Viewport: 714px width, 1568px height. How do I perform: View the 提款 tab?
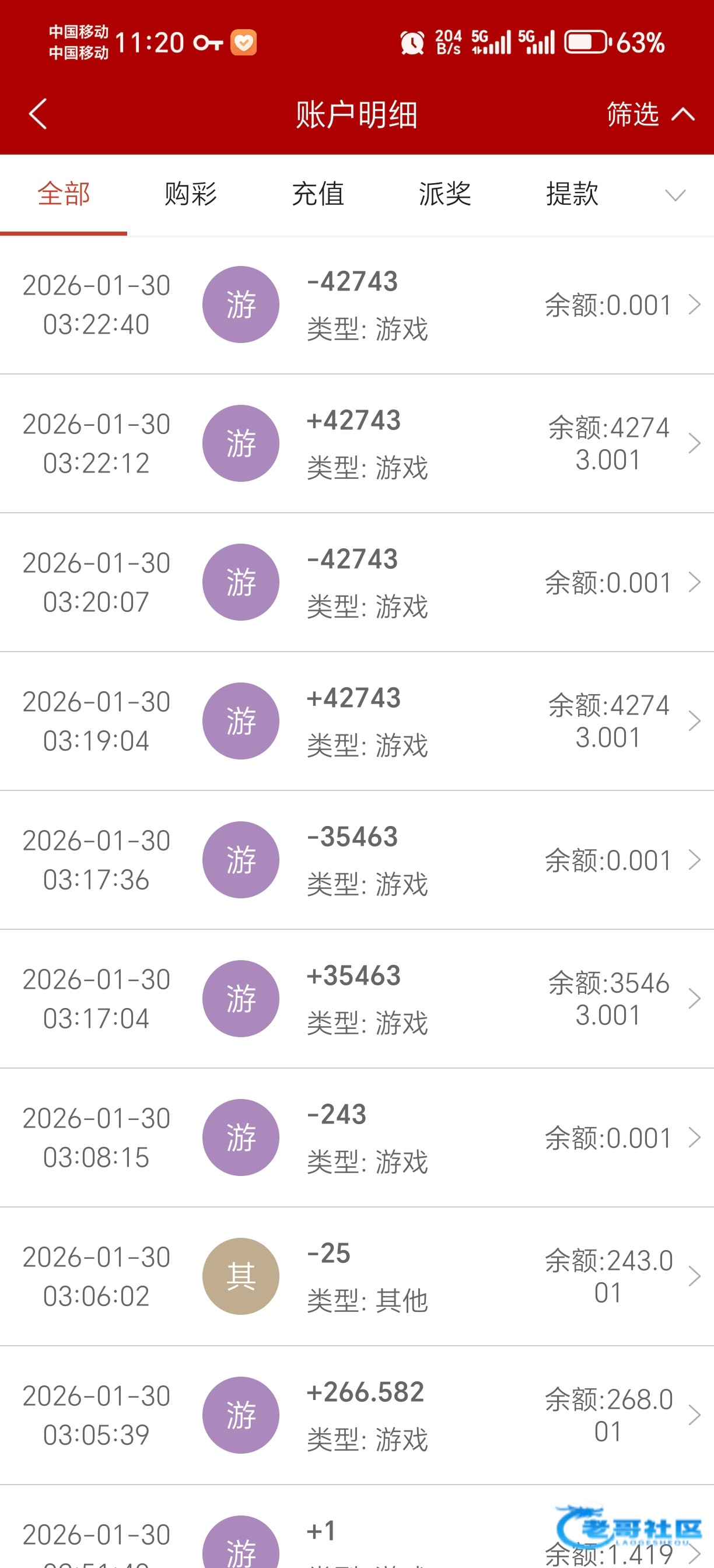click(572, 195)
